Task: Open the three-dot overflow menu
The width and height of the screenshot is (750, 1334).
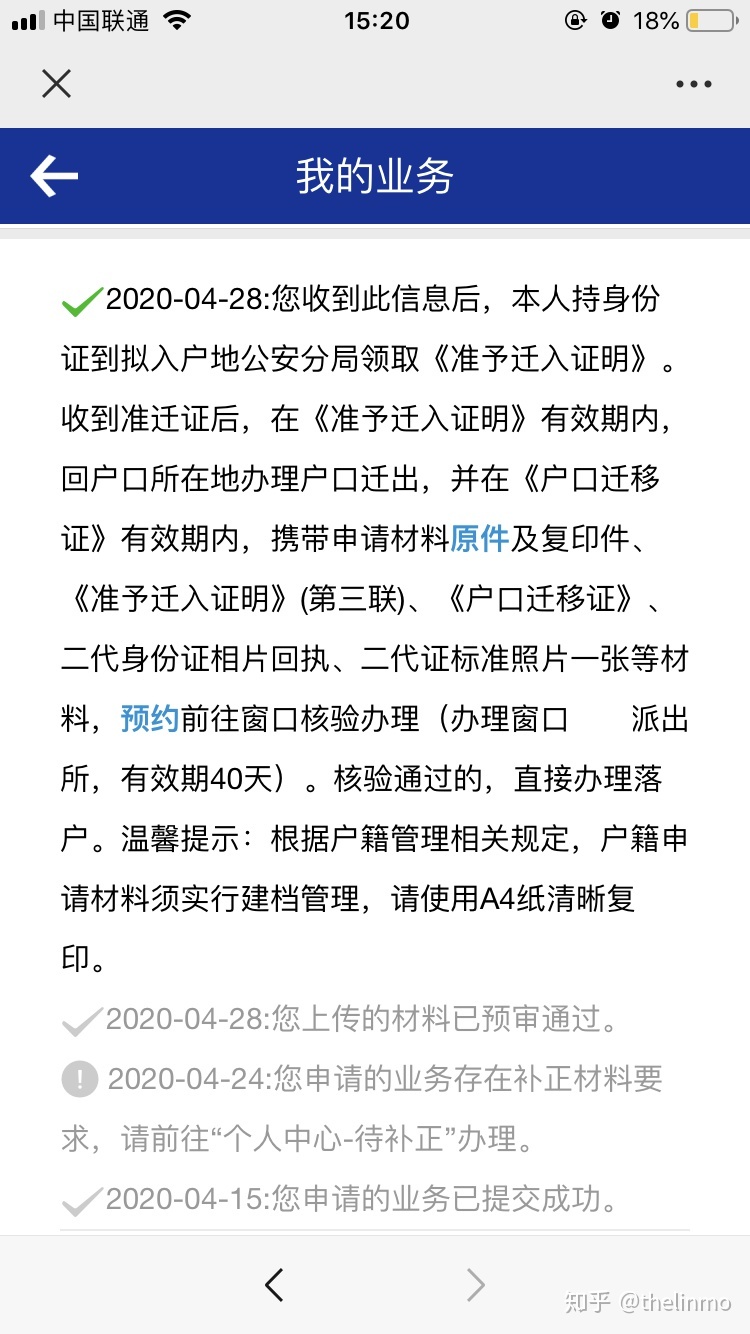Action: pos(693,84)
